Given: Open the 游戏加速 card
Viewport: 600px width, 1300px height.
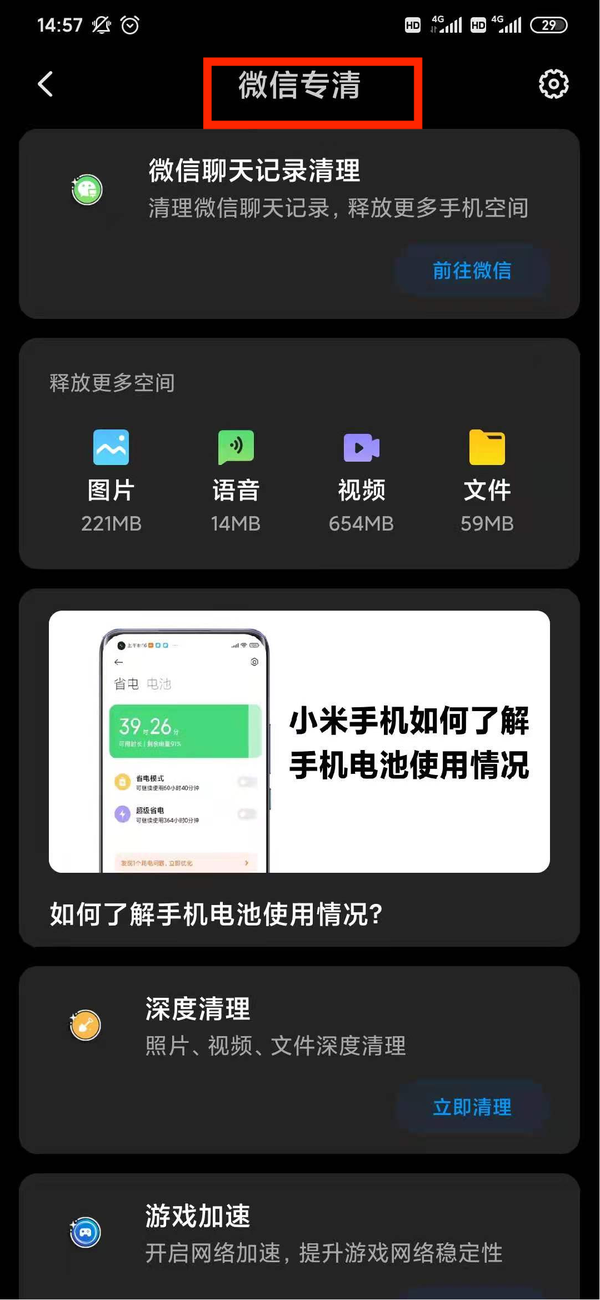Looking at the screenshot, I should (299, 1233).
